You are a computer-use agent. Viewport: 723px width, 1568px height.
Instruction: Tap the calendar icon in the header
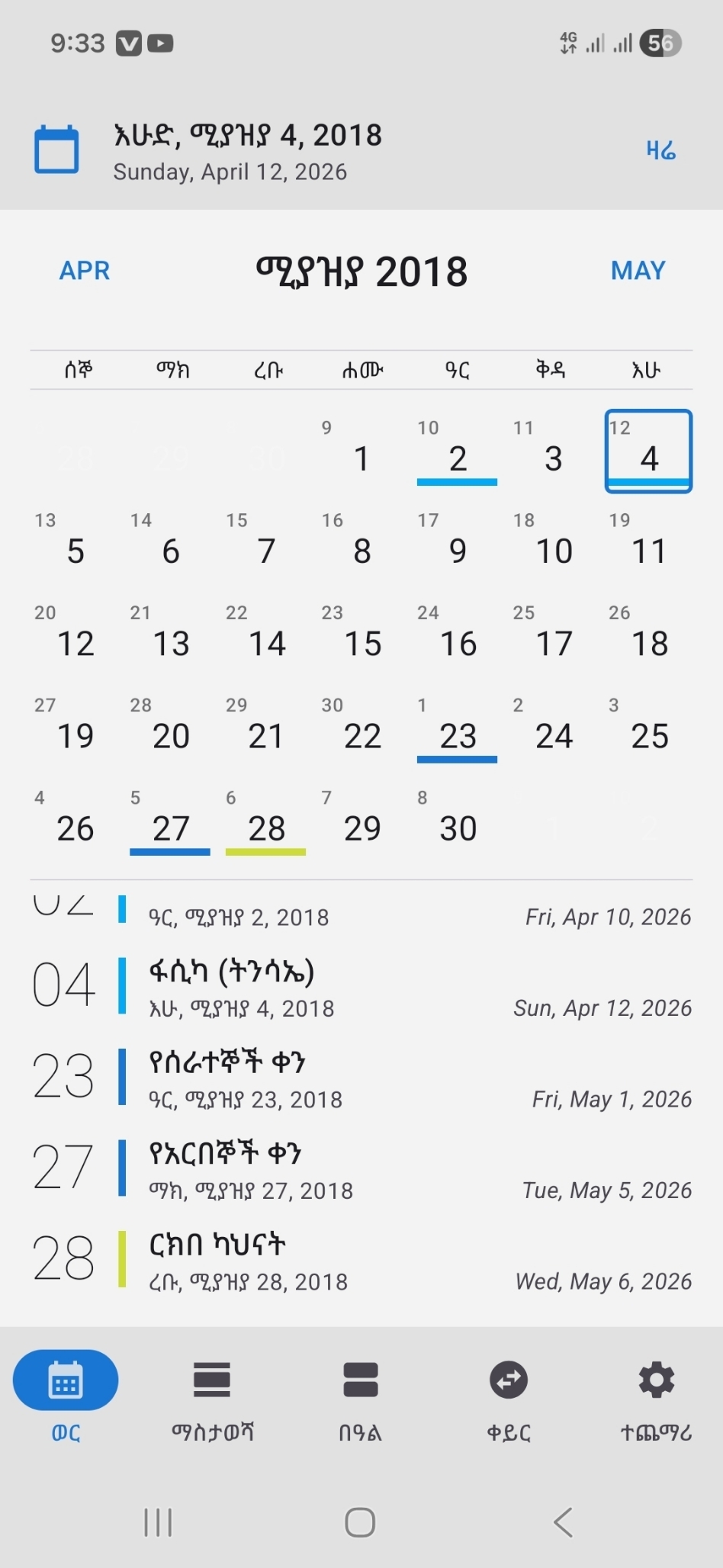coord(56,149)
